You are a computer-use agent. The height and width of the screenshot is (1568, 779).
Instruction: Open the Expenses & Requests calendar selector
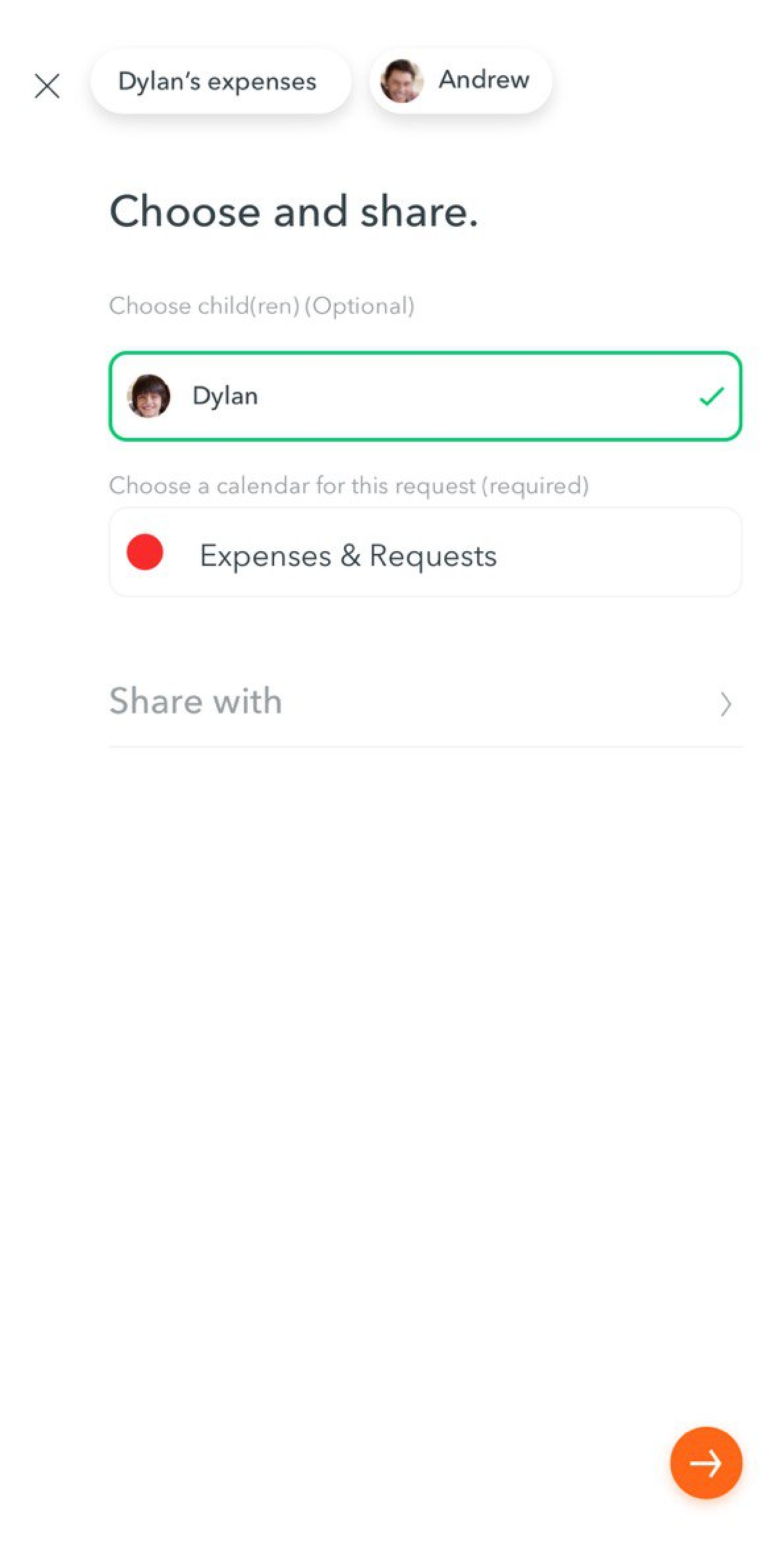[425, 553]
